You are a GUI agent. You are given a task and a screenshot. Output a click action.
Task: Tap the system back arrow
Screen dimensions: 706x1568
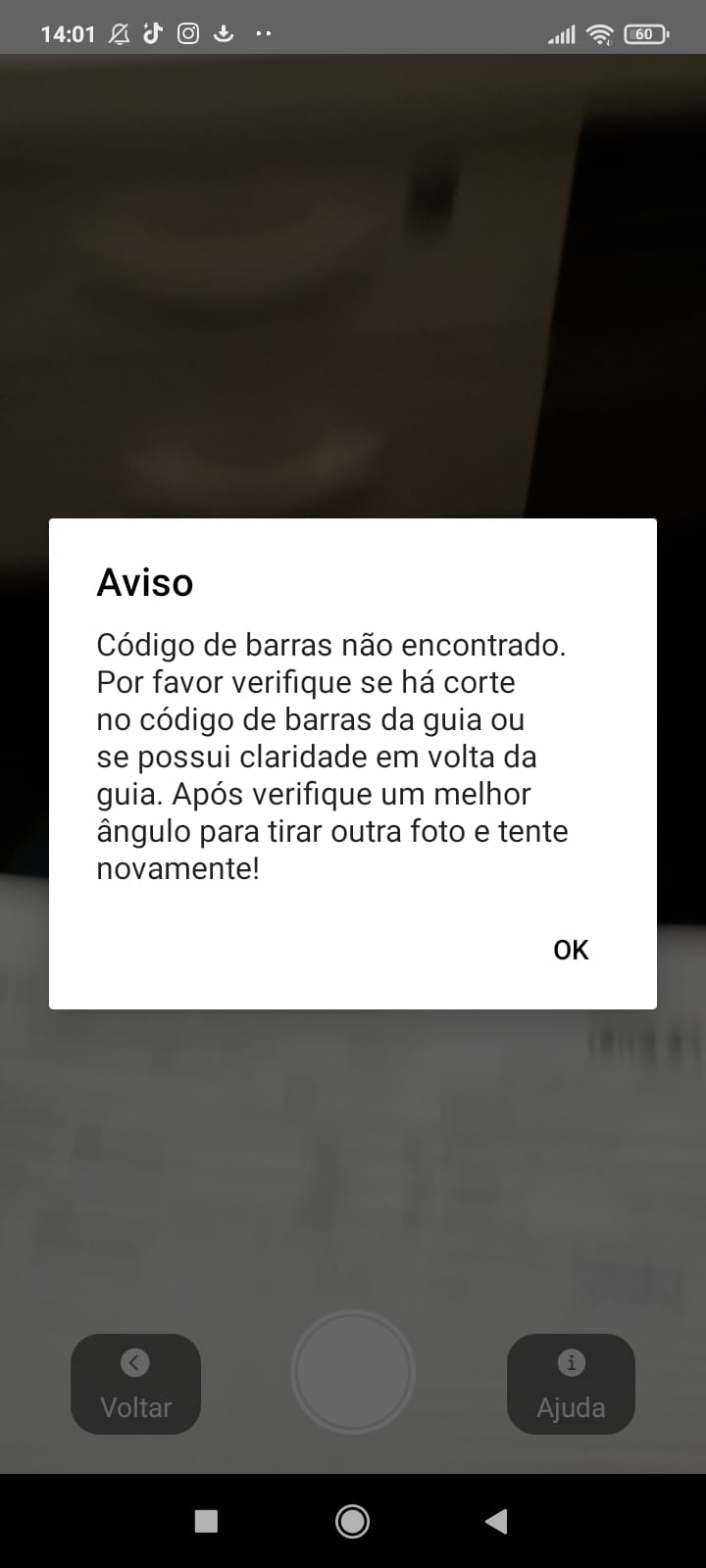(496, 1521)
